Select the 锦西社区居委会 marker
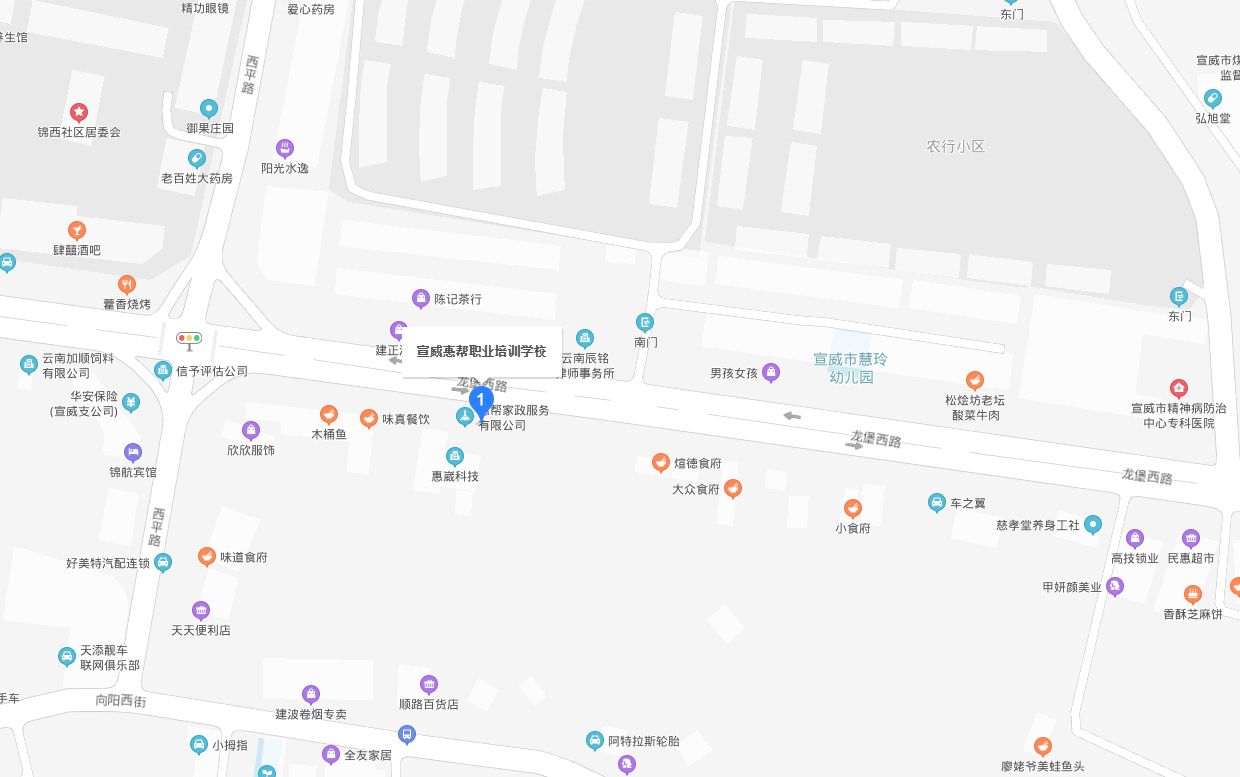The width and height of the screenshot is (1240, 777). click(79, 113)
